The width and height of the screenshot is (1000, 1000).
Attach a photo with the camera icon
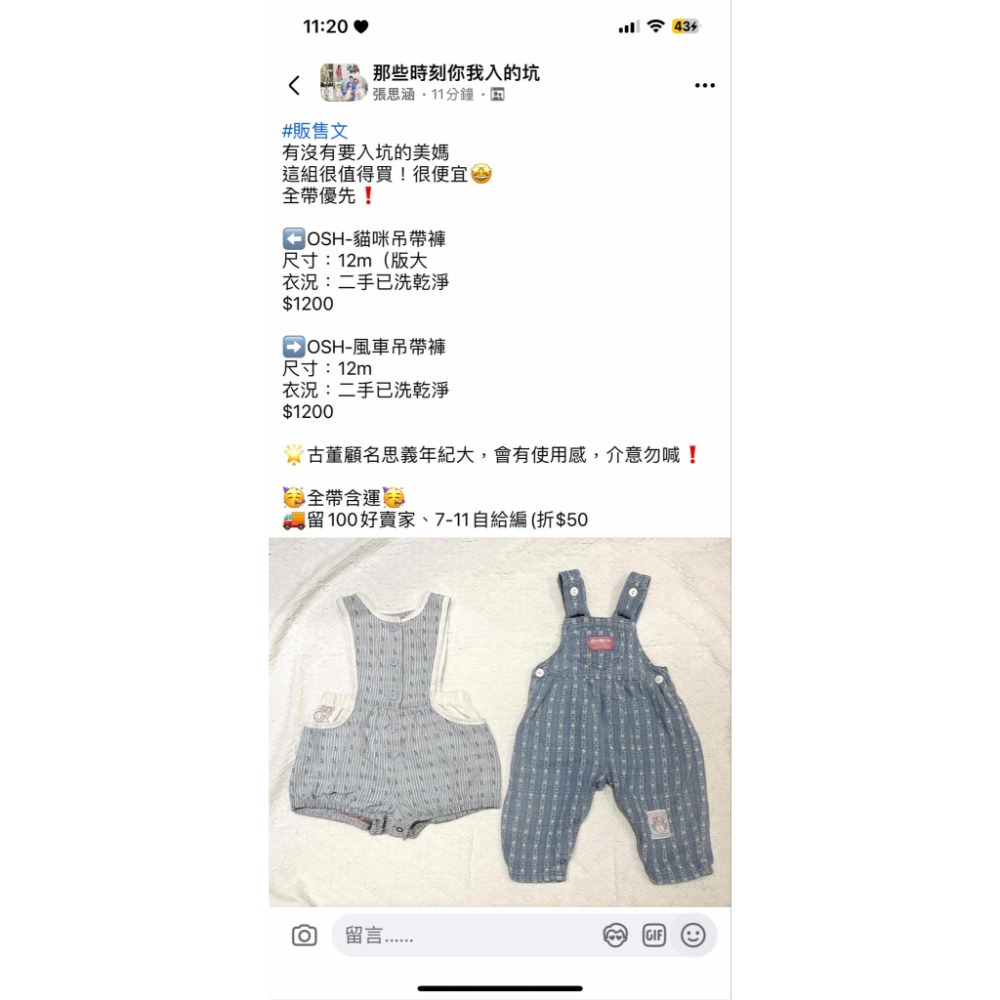coord(304,936)
